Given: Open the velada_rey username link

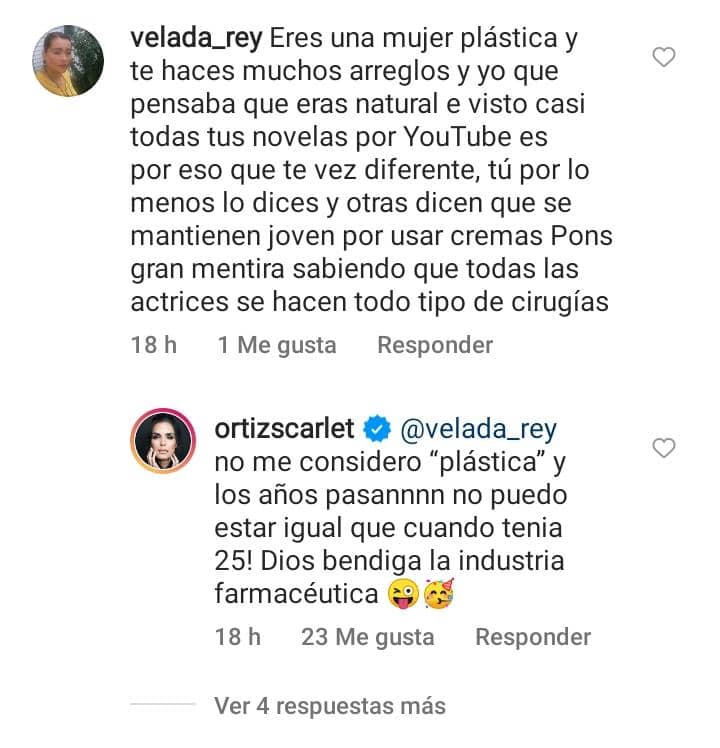Looking at the screenshot, I should click(196, 41).
